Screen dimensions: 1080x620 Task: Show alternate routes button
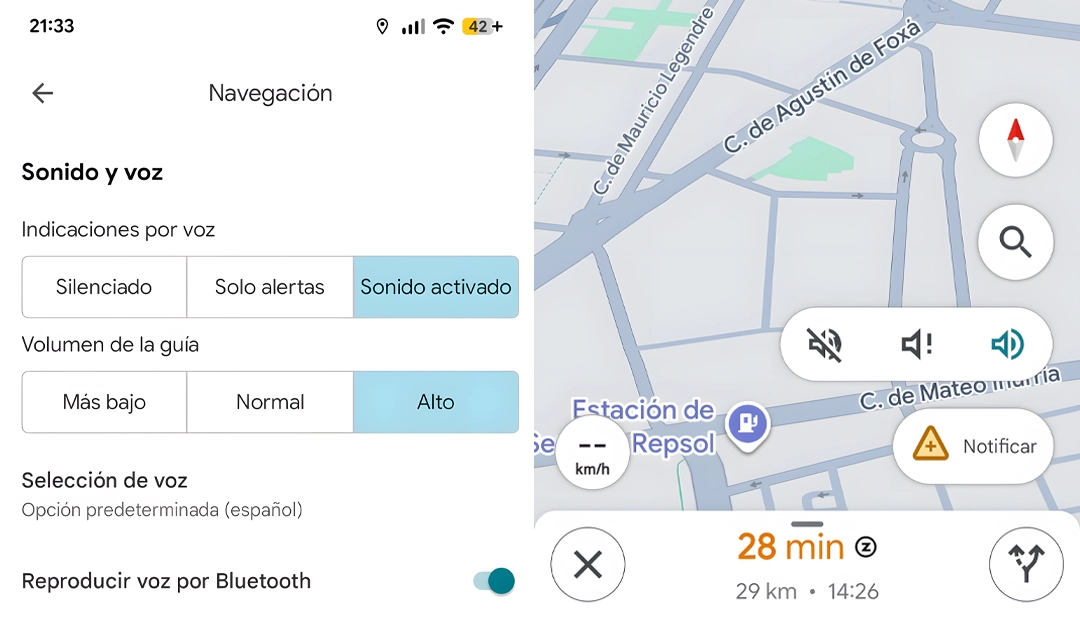point(1026,565)
